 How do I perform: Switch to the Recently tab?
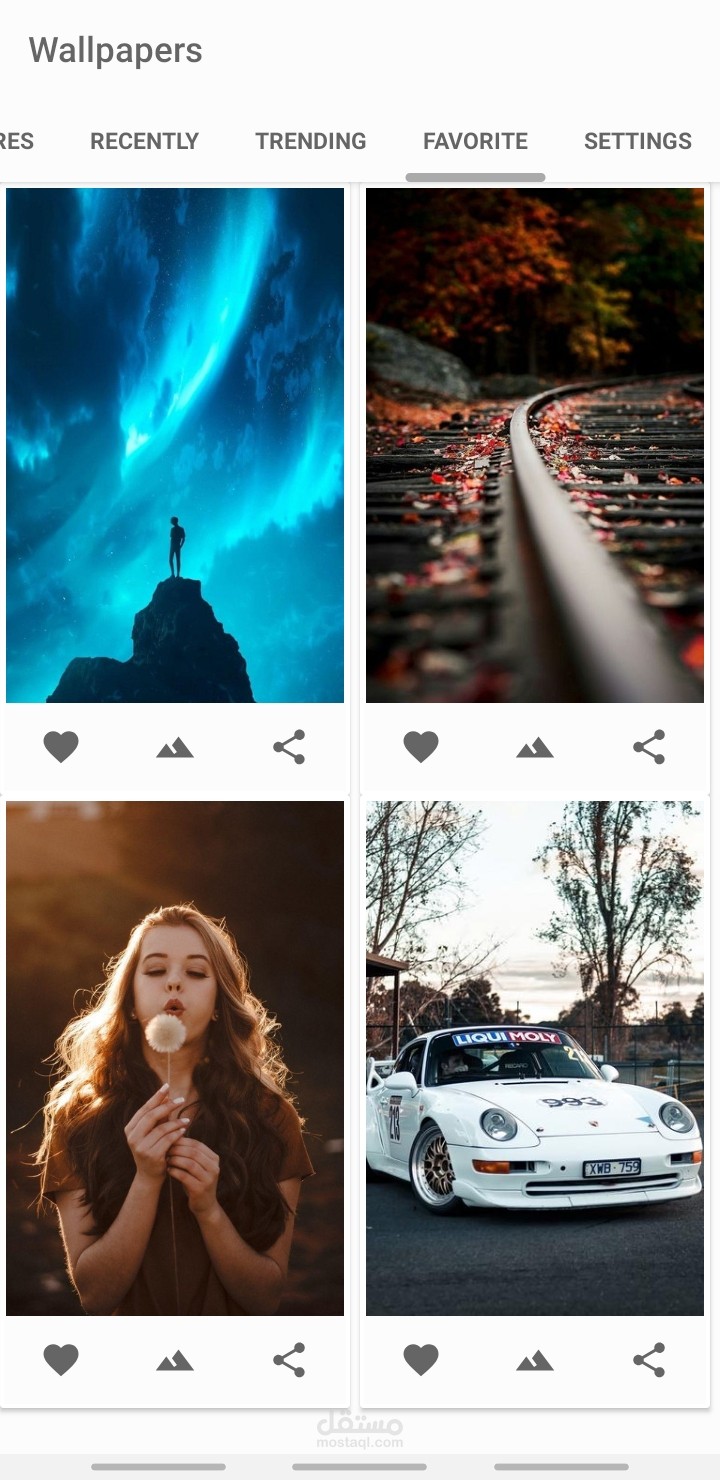(144, 141)
